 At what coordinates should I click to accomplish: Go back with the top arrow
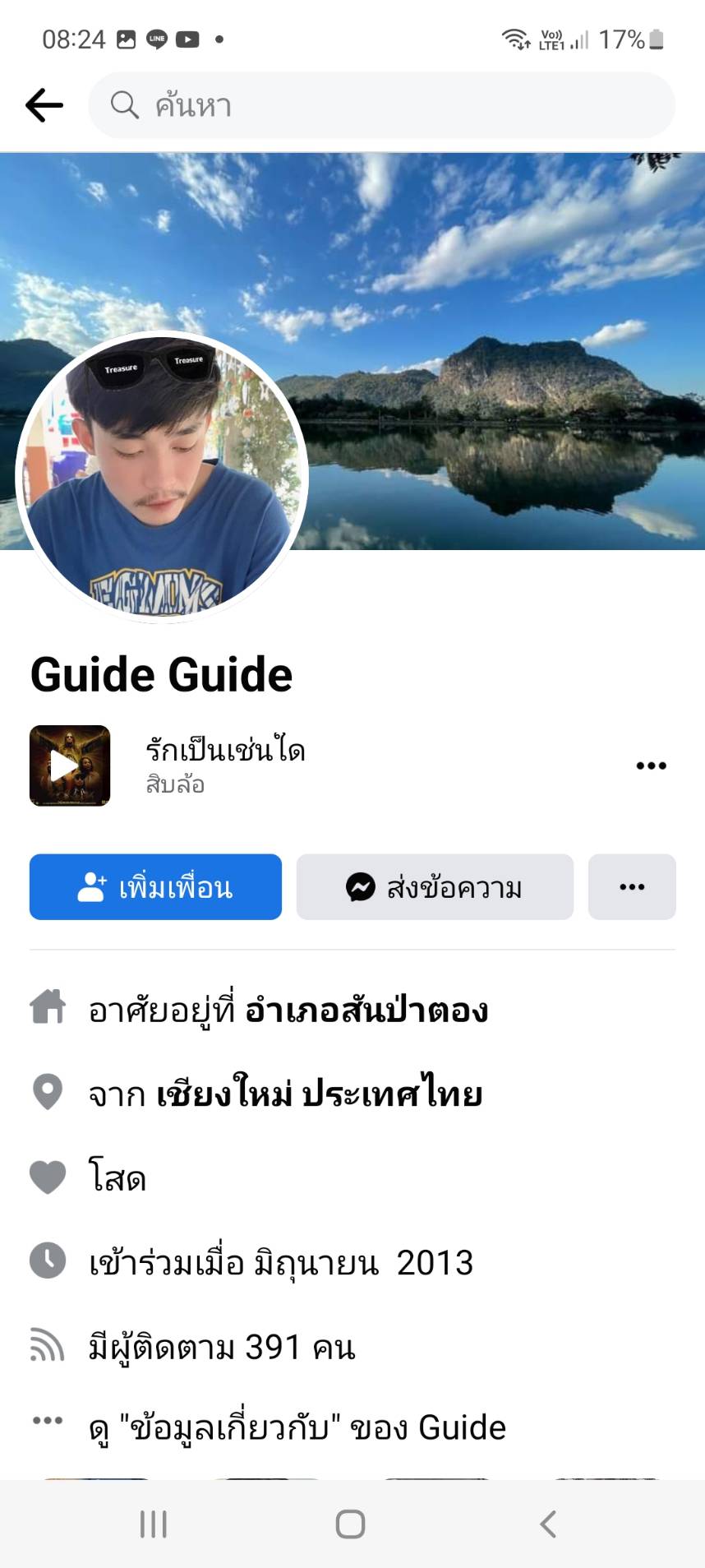44,105
